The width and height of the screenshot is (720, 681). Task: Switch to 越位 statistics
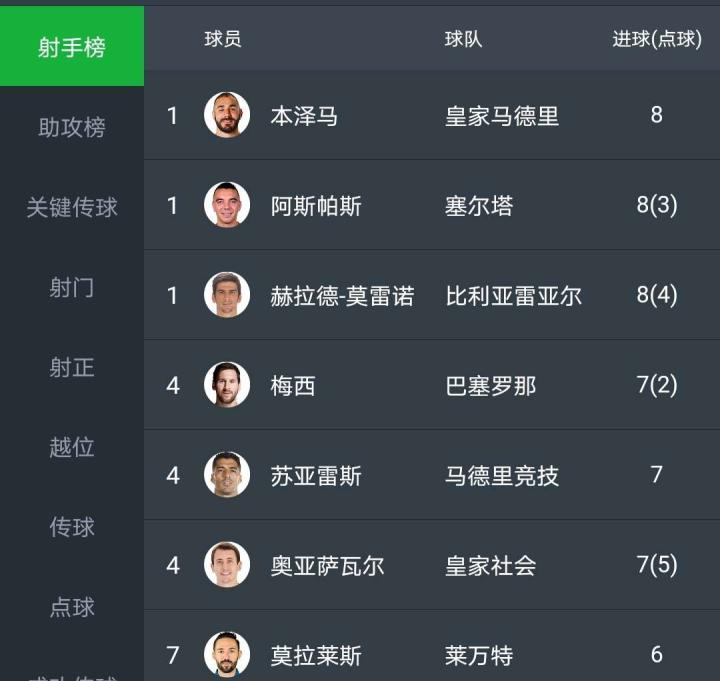[72, 447]
